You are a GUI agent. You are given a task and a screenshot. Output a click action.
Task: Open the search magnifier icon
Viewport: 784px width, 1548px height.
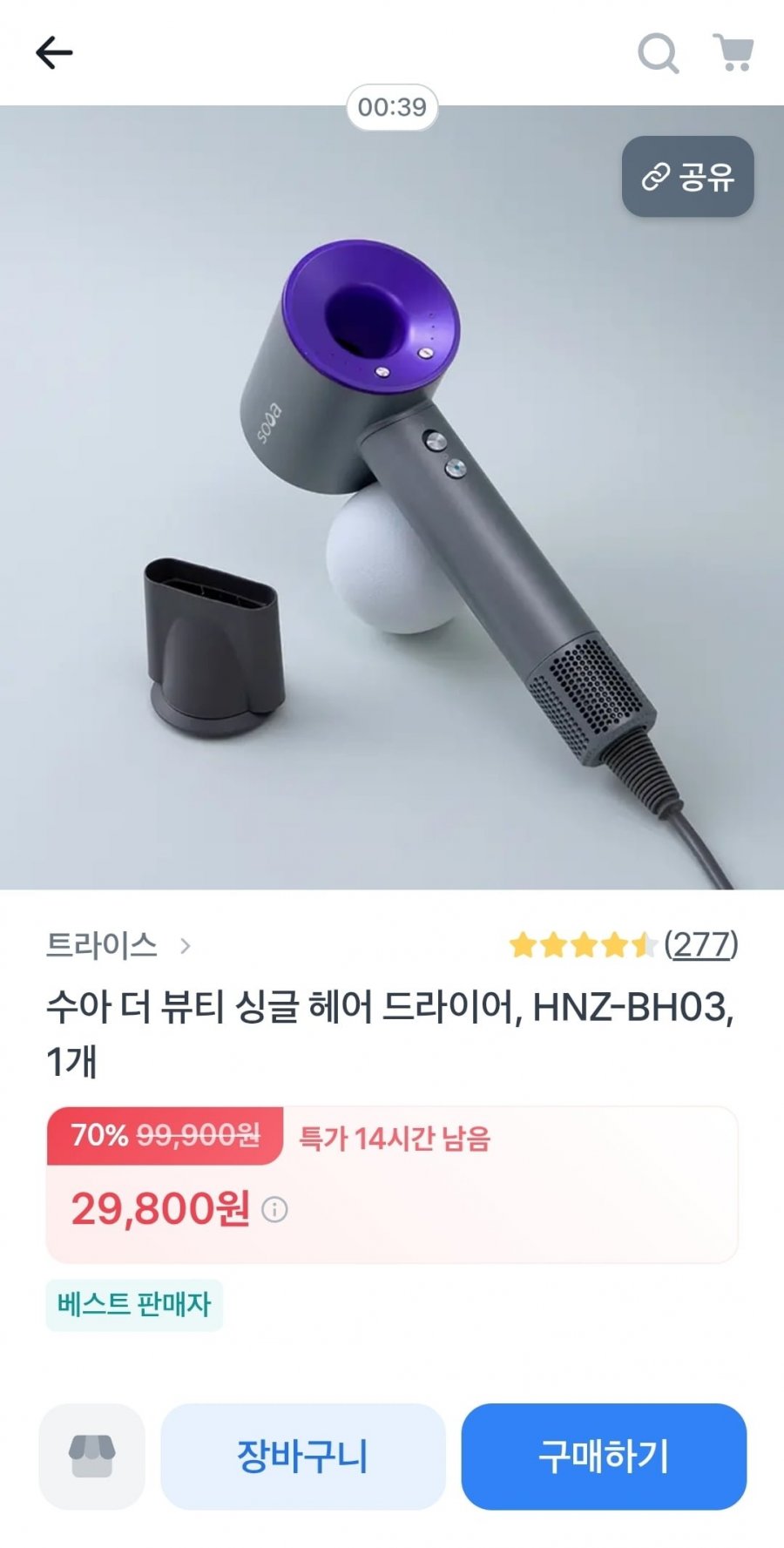point(658,53)
